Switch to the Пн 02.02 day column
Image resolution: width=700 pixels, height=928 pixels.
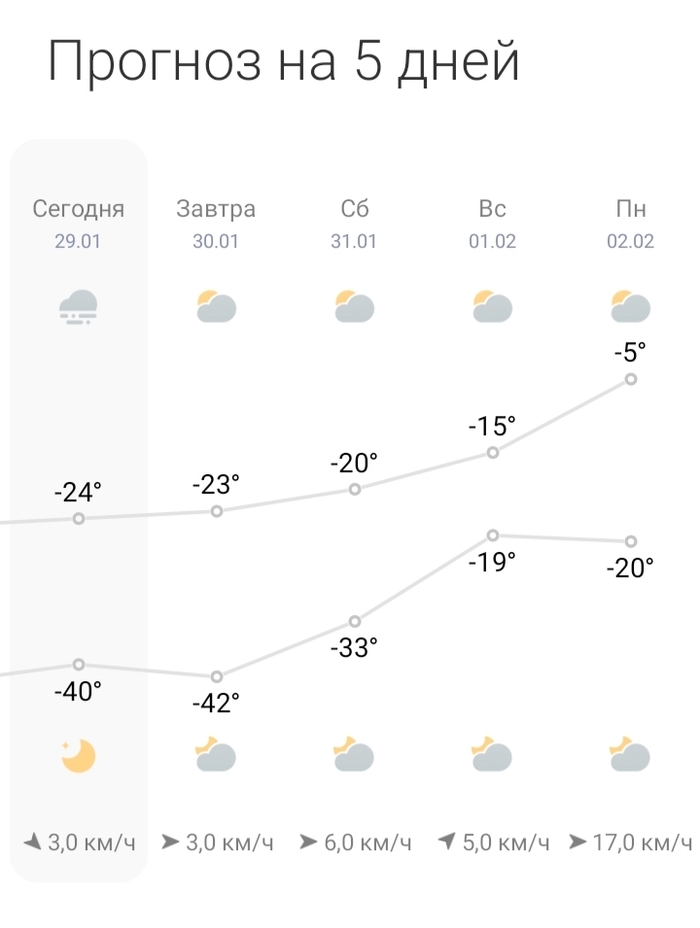click(630, 222)
